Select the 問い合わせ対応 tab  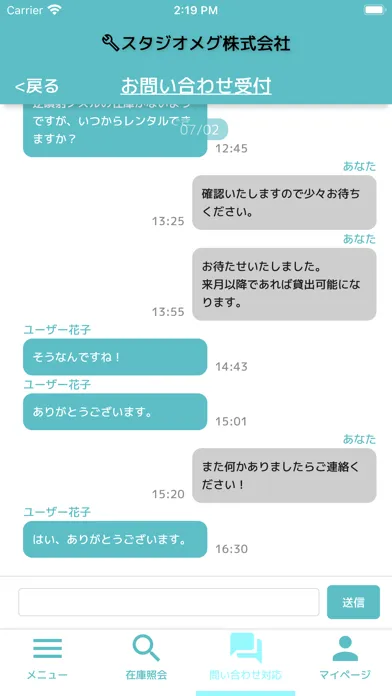245,659
